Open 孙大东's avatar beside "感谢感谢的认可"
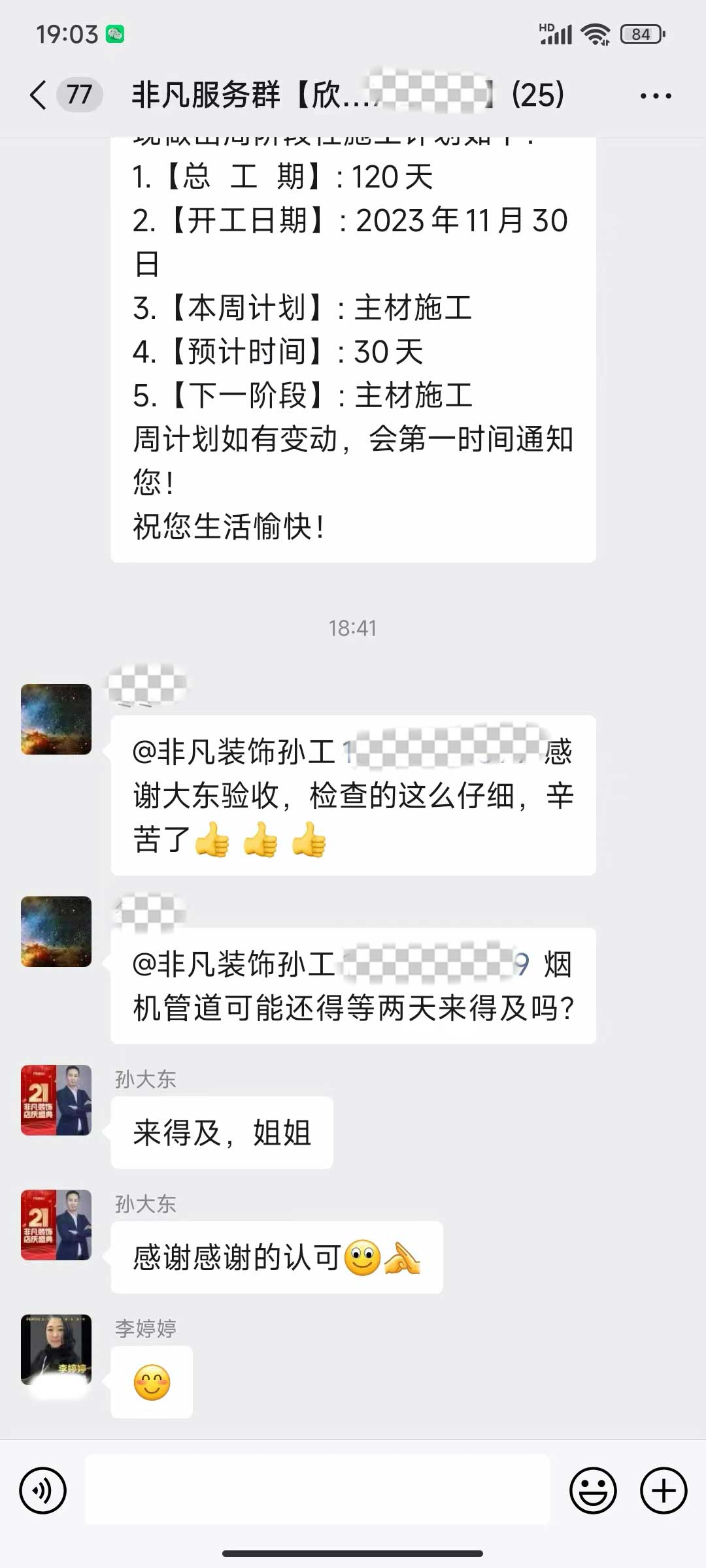The height and width of the screenshot is (1568, 706). point(56,1224)
